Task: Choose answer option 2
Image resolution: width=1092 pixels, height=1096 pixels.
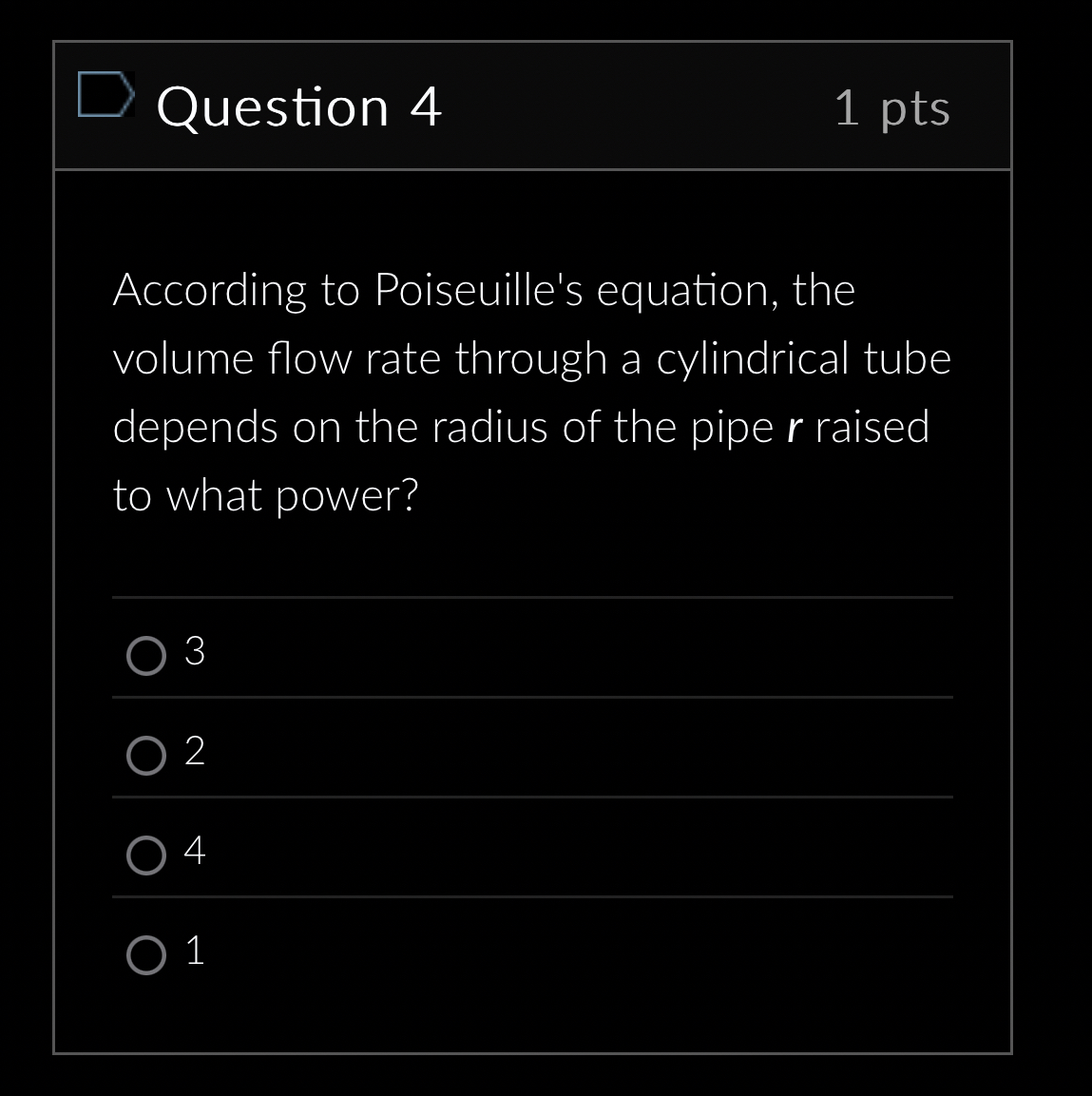Action: [x=146, y=756]
